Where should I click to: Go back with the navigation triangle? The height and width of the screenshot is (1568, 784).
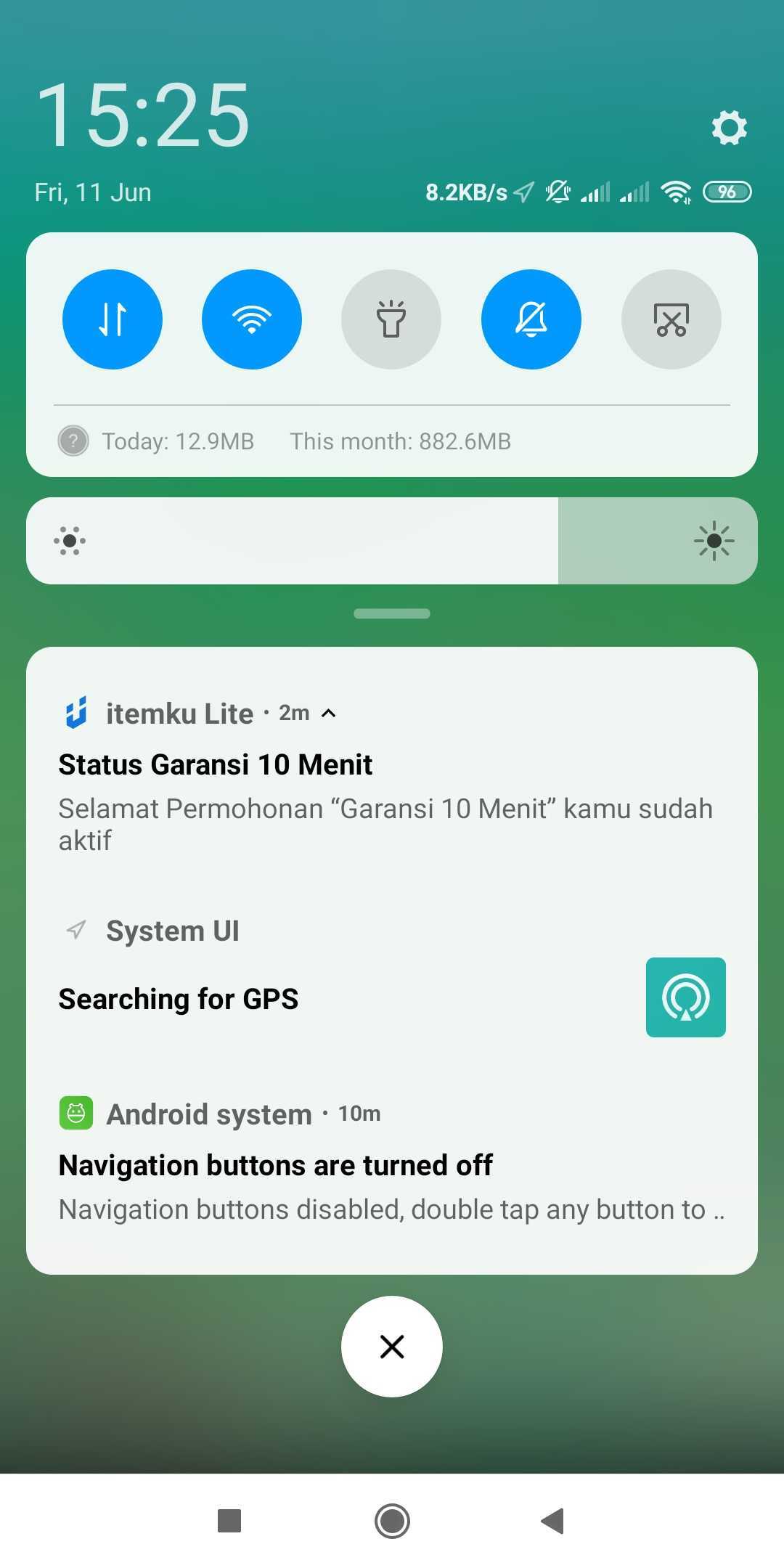coord(553,1521)
